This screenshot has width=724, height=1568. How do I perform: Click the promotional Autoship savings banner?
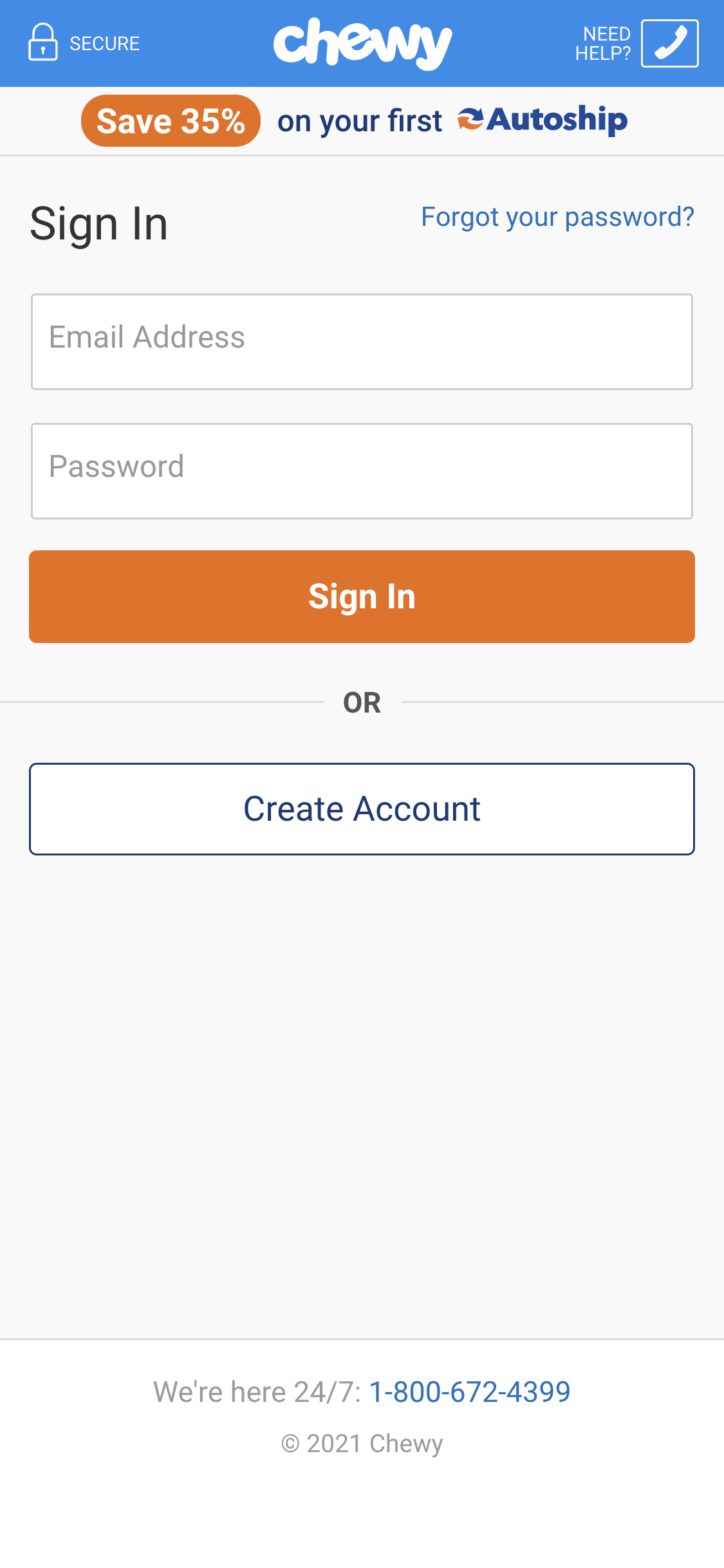click(362, 120)
